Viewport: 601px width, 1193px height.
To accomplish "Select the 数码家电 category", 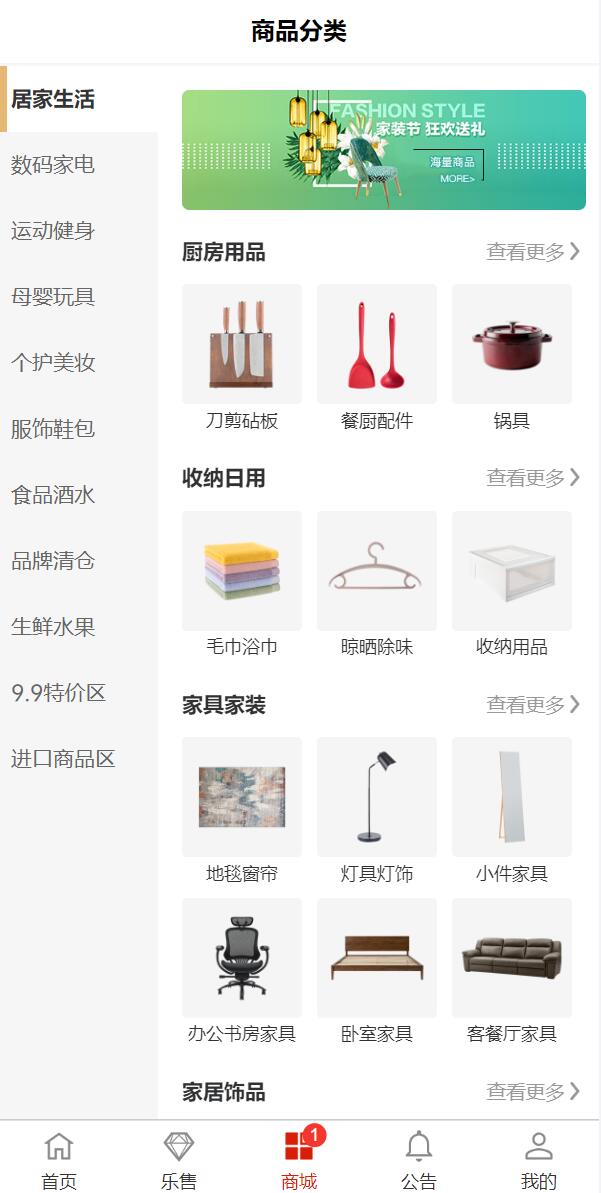I will [53, 165].
